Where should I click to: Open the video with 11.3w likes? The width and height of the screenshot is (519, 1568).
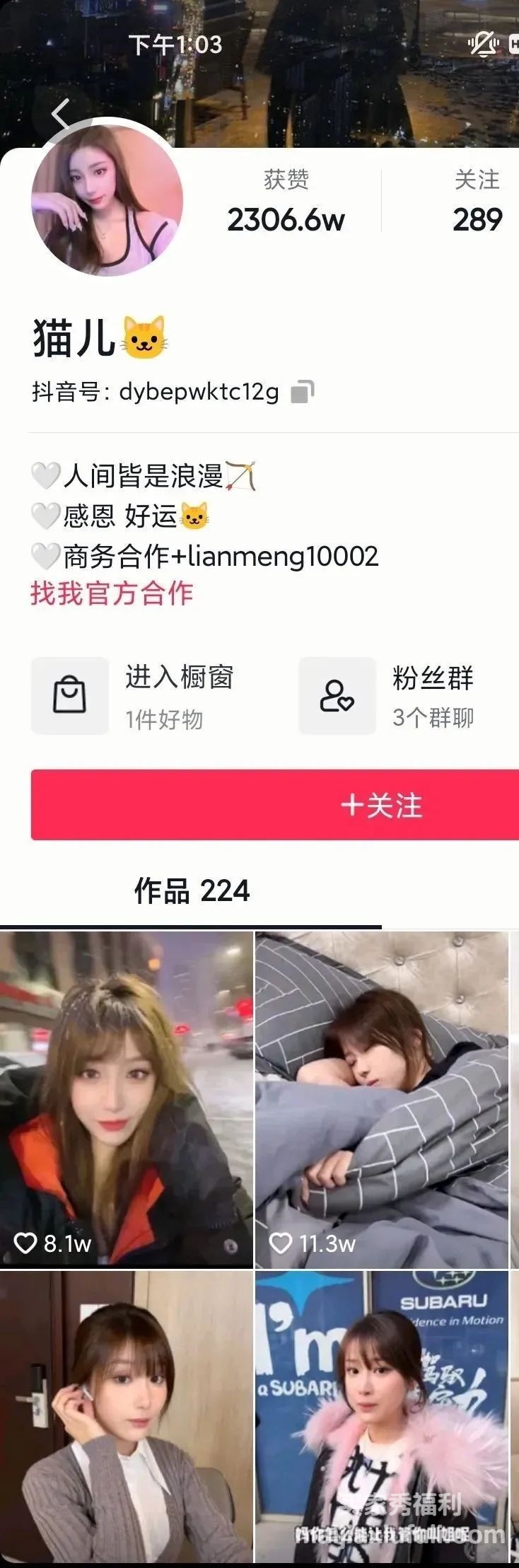[382, 1098]
